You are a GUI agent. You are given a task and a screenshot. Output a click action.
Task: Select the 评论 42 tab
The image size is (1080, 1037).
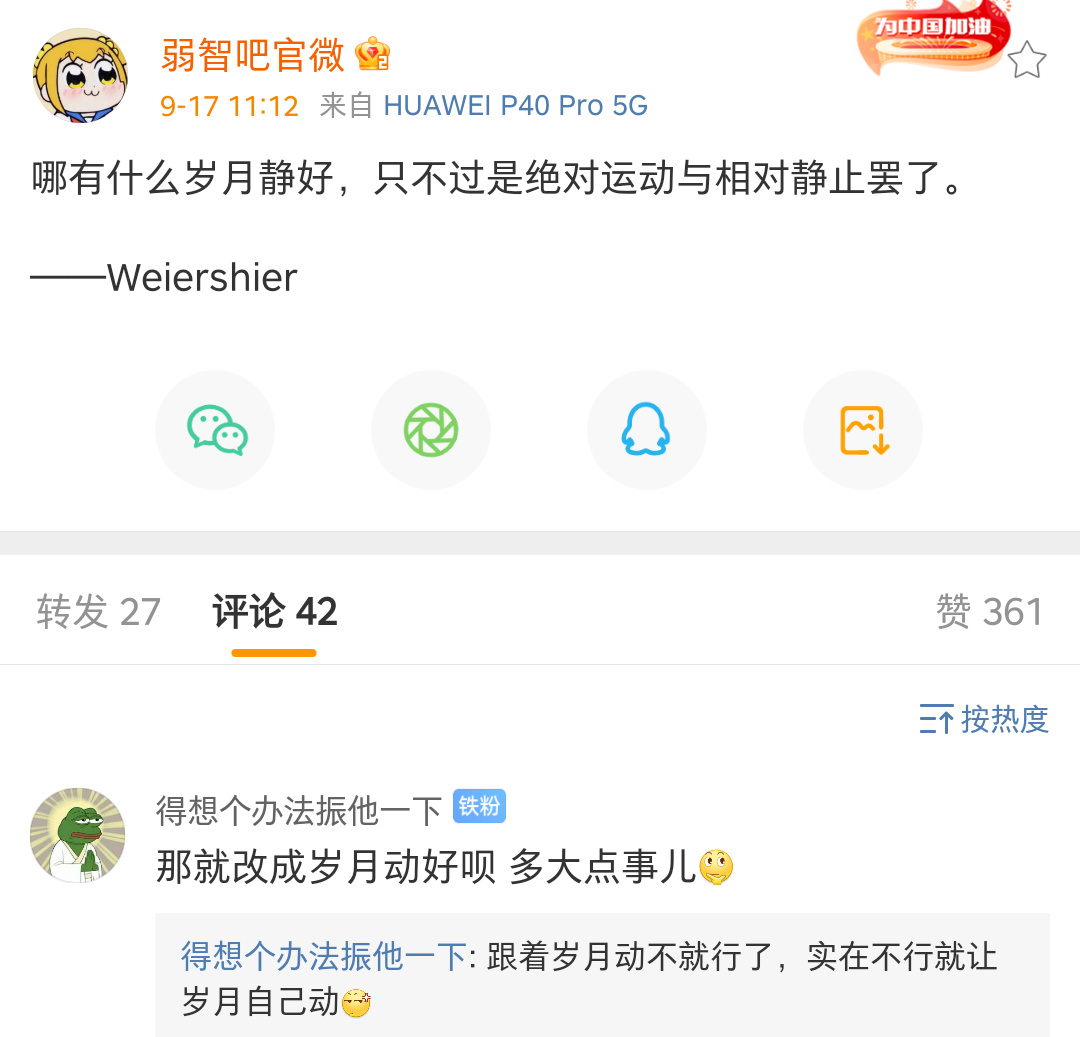pos(275,612)
